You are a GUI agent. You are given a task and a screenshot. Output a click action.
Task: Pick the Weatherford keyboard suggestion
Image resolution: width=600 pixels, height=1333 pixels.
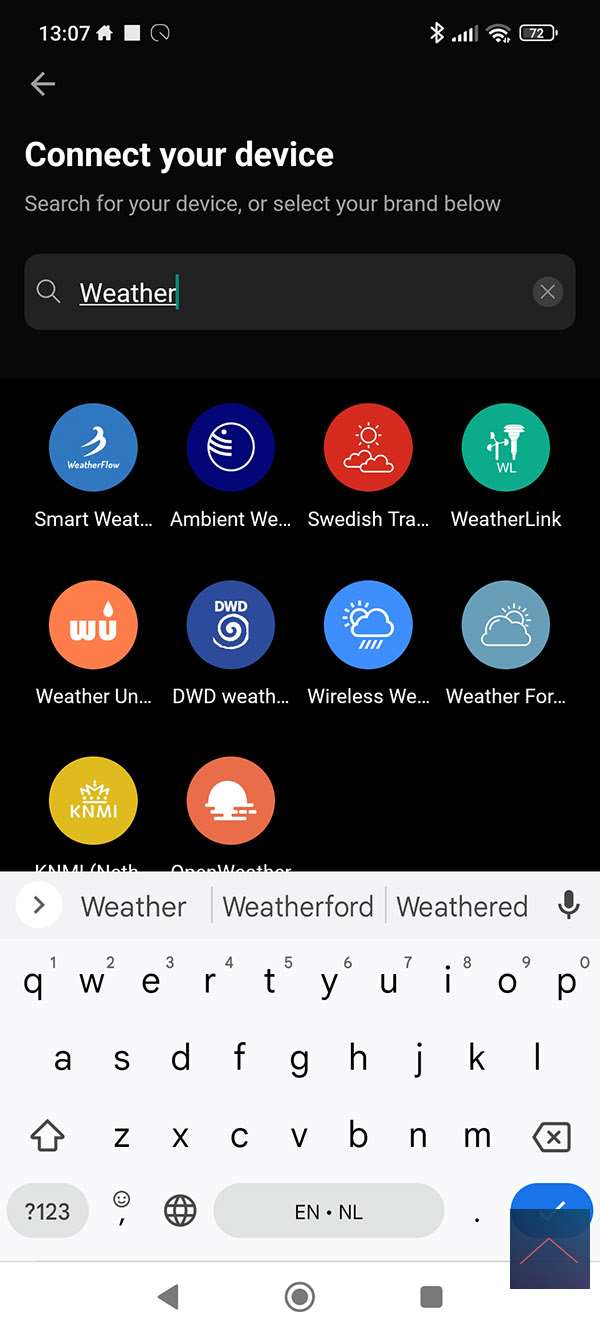tap(298, 907)
